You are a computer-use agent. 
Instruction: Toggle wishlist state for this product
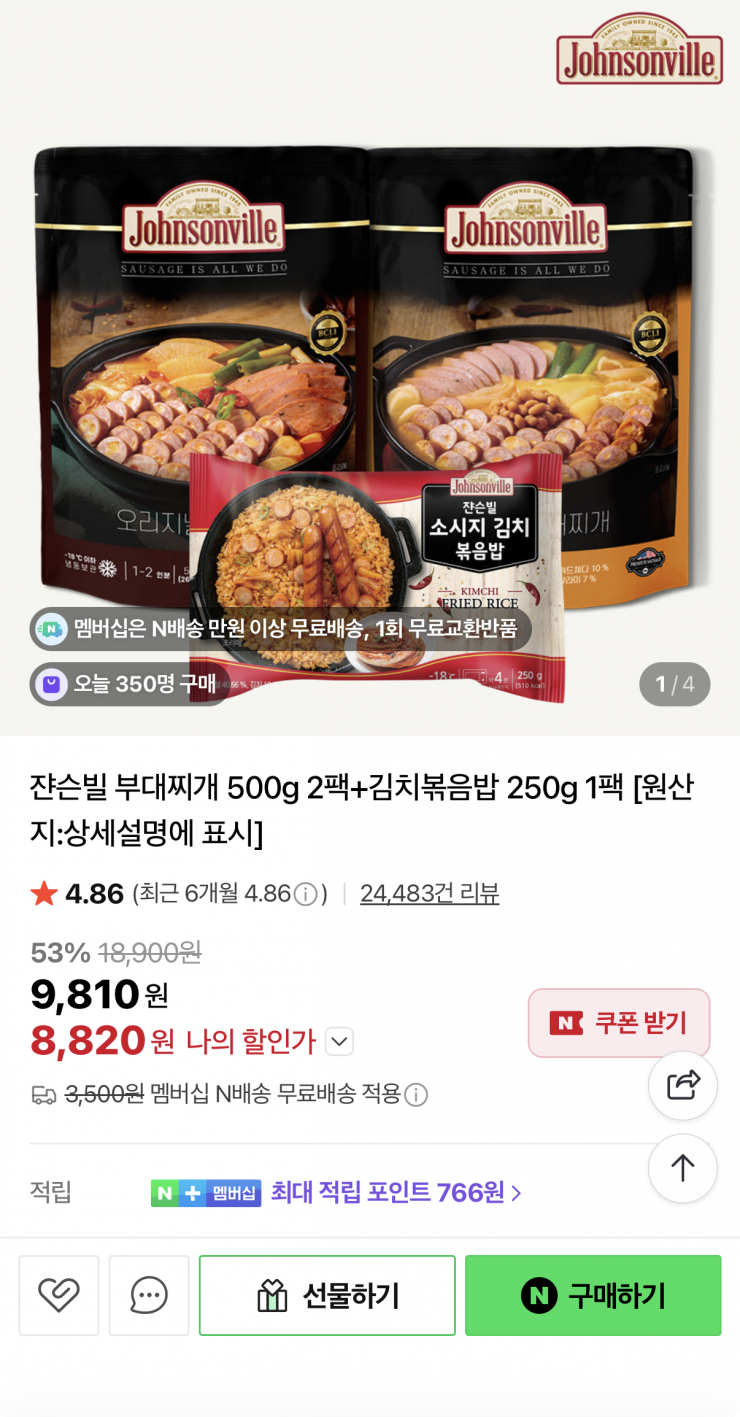[x=59, y=1295]
